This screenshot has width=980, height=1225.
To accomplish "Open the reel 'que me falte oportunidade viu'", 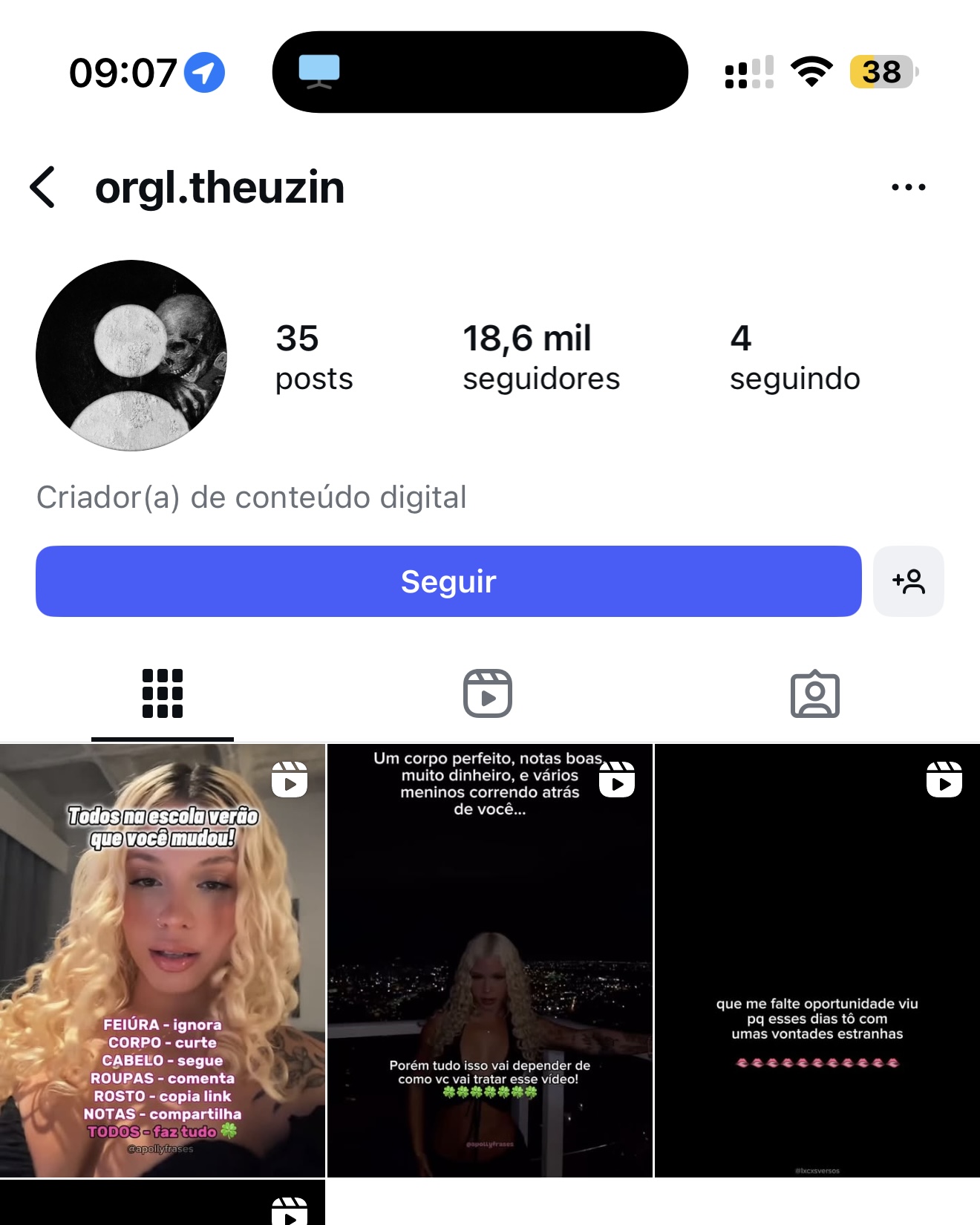I will tap(817, 960).
